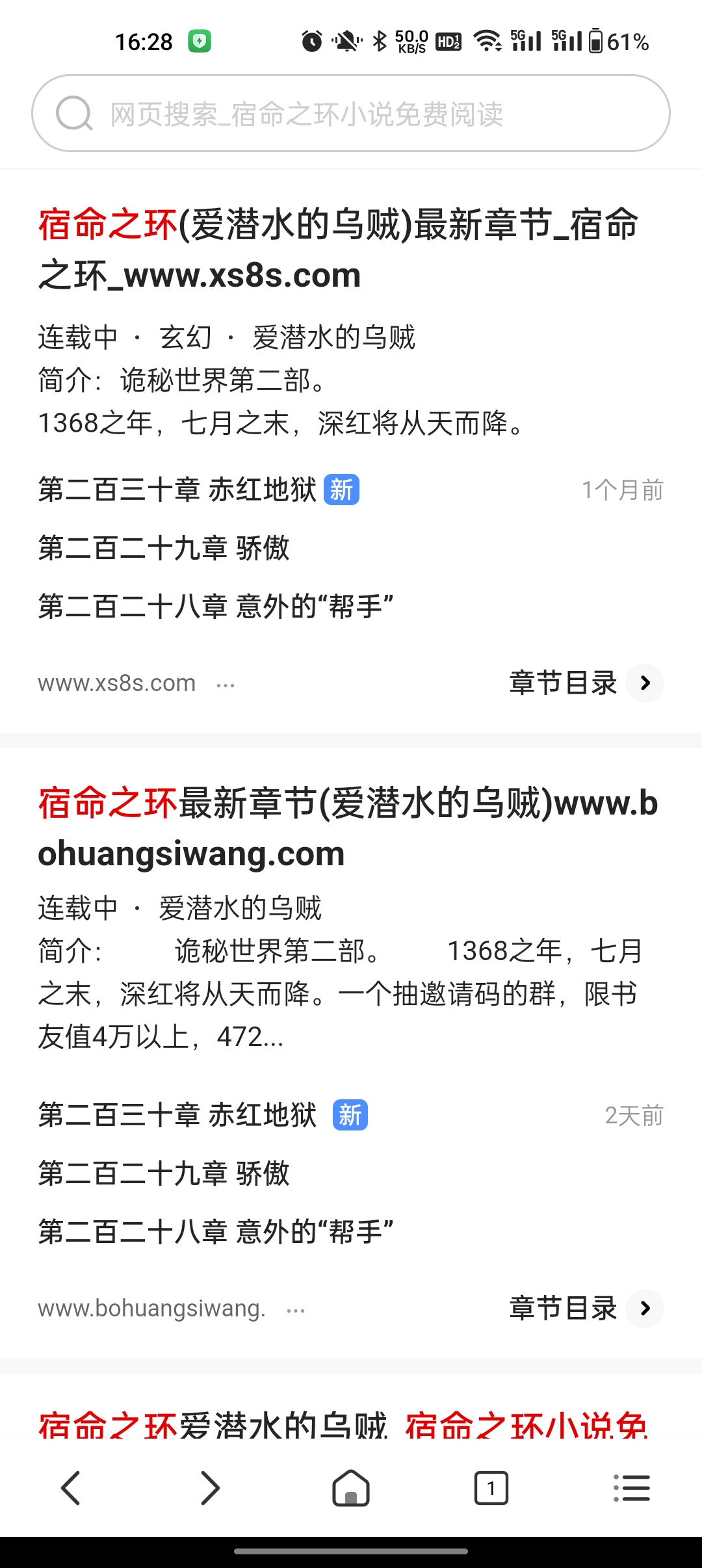Tap the 新 badge beside 第二百三十章 赤红地狱
The width and height of the screenshot is (702, 1568).
341,491
